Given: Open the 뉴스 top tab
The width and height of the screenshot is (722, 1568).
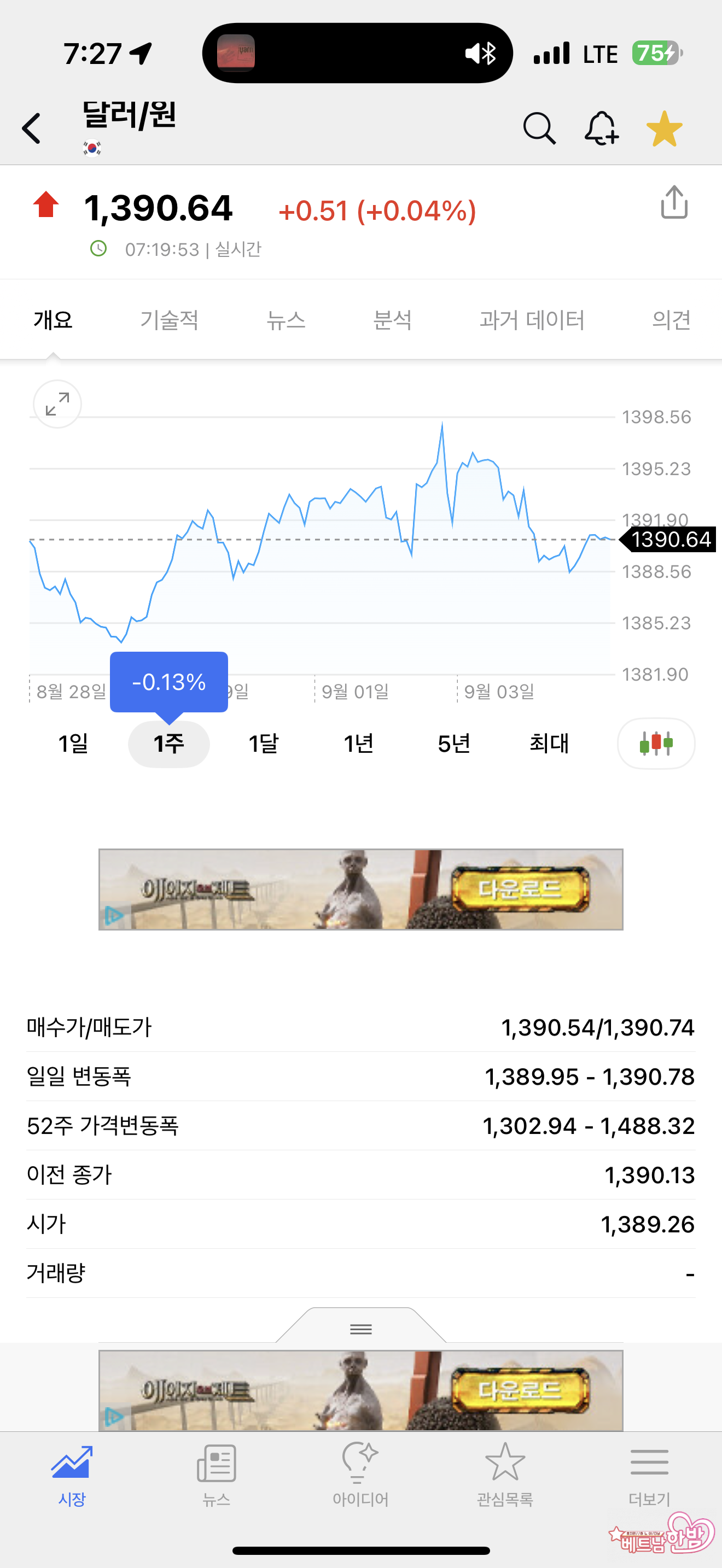Looking at the screenshot, I should 286,320.
